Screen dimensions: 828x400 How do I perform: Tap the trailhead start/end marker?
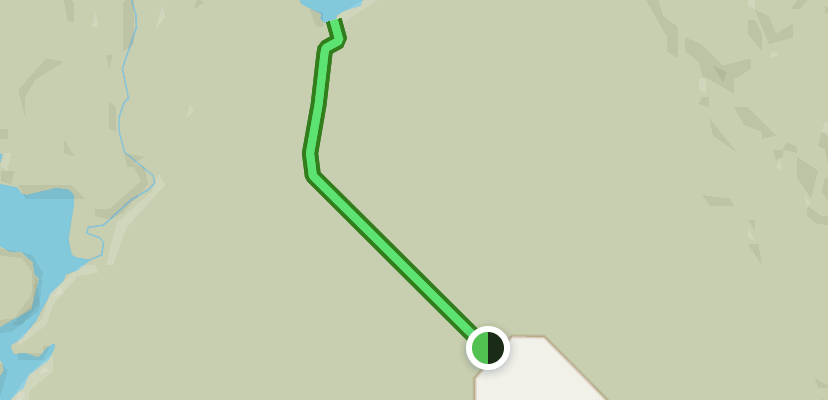click(488, 348)
